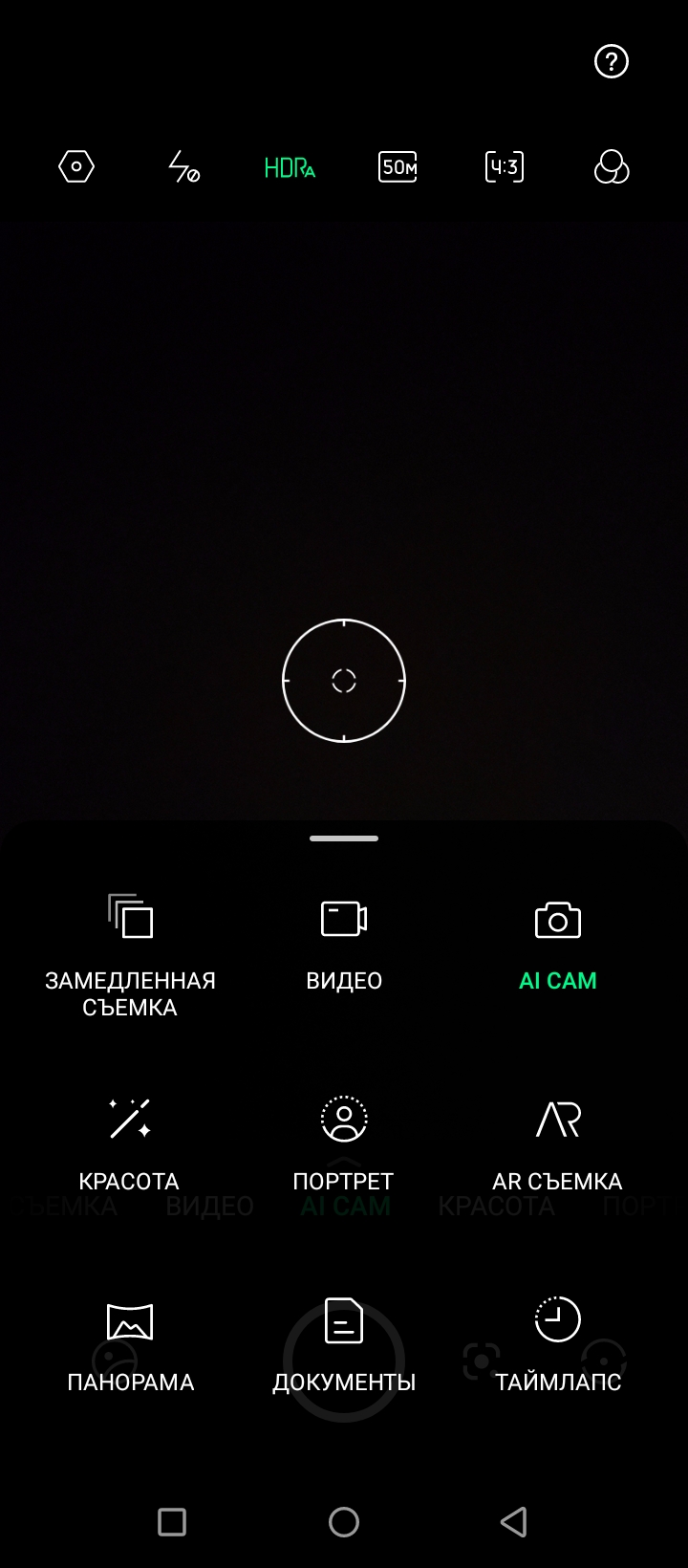Open camera settings hexagon icon
Screen dimensions: 688x1568
click(x=76, y=167)
